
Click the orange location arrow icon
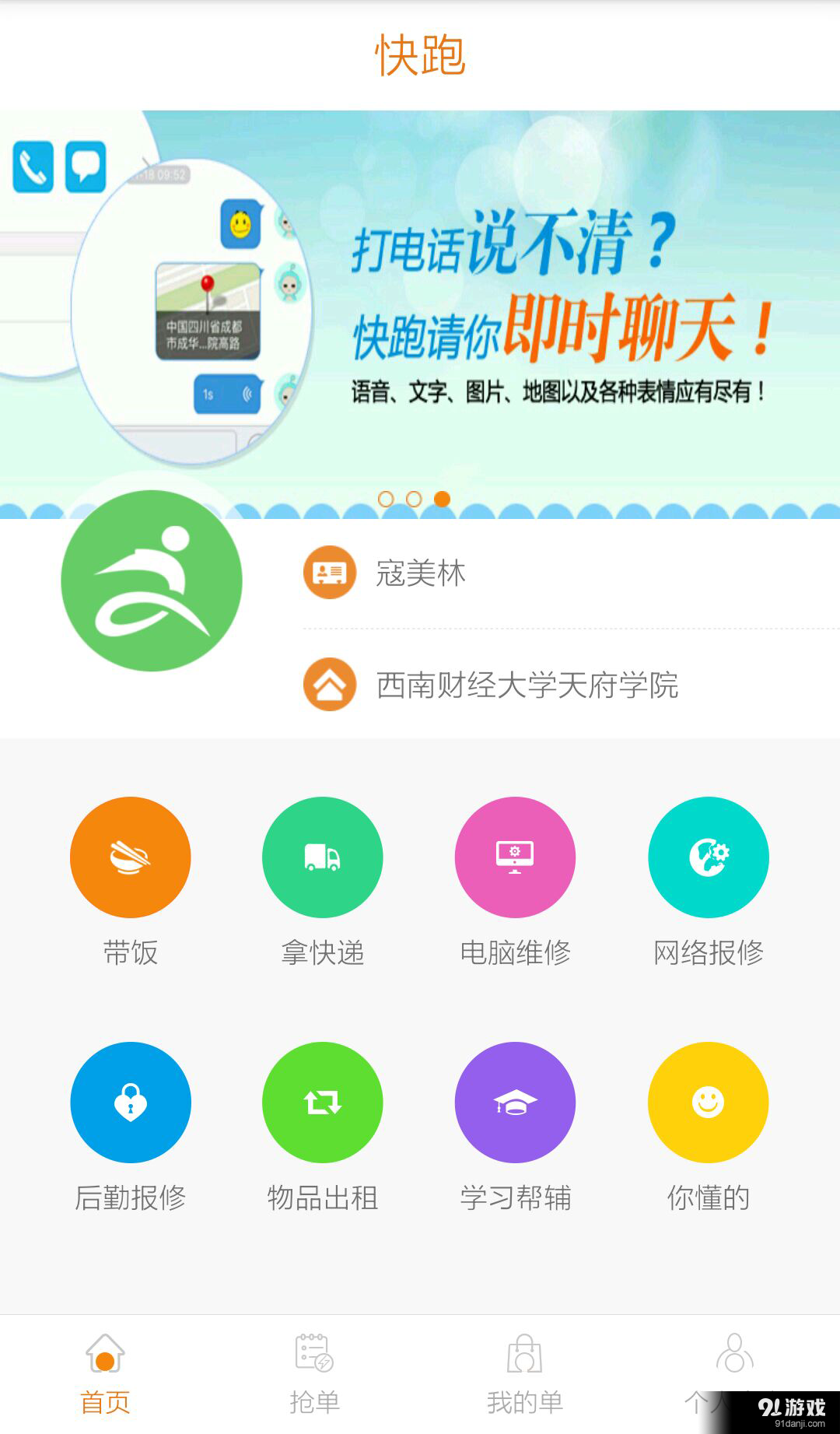coord(330,686)
